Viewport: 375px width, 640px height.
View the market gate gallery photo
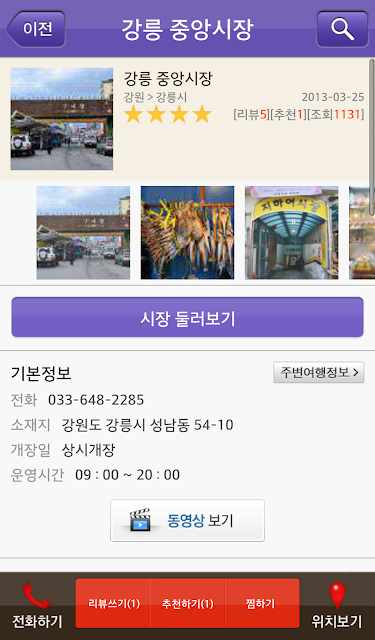pyautogui.click(x=83, y=233)
